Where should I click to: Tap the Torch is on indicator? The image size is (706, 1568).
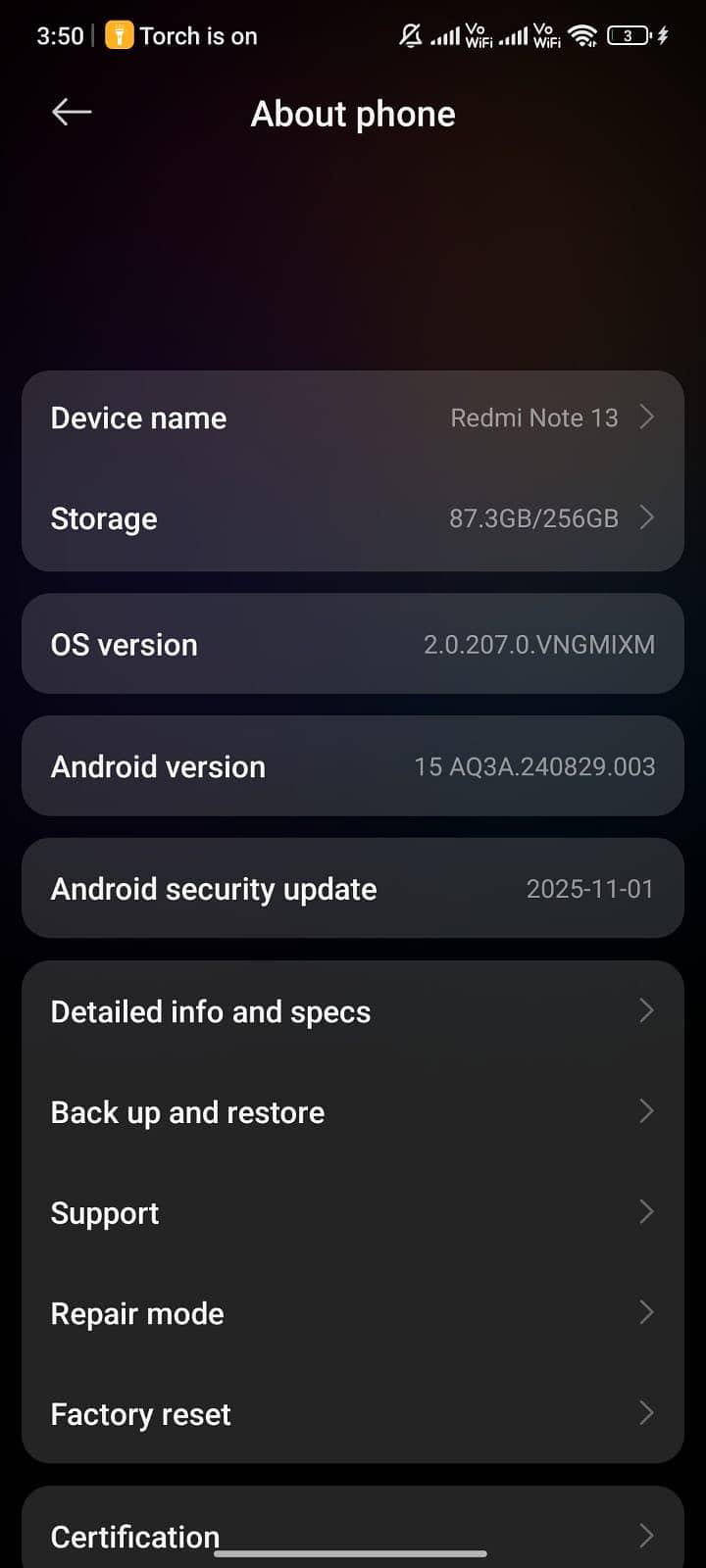(x=182, y=36)
